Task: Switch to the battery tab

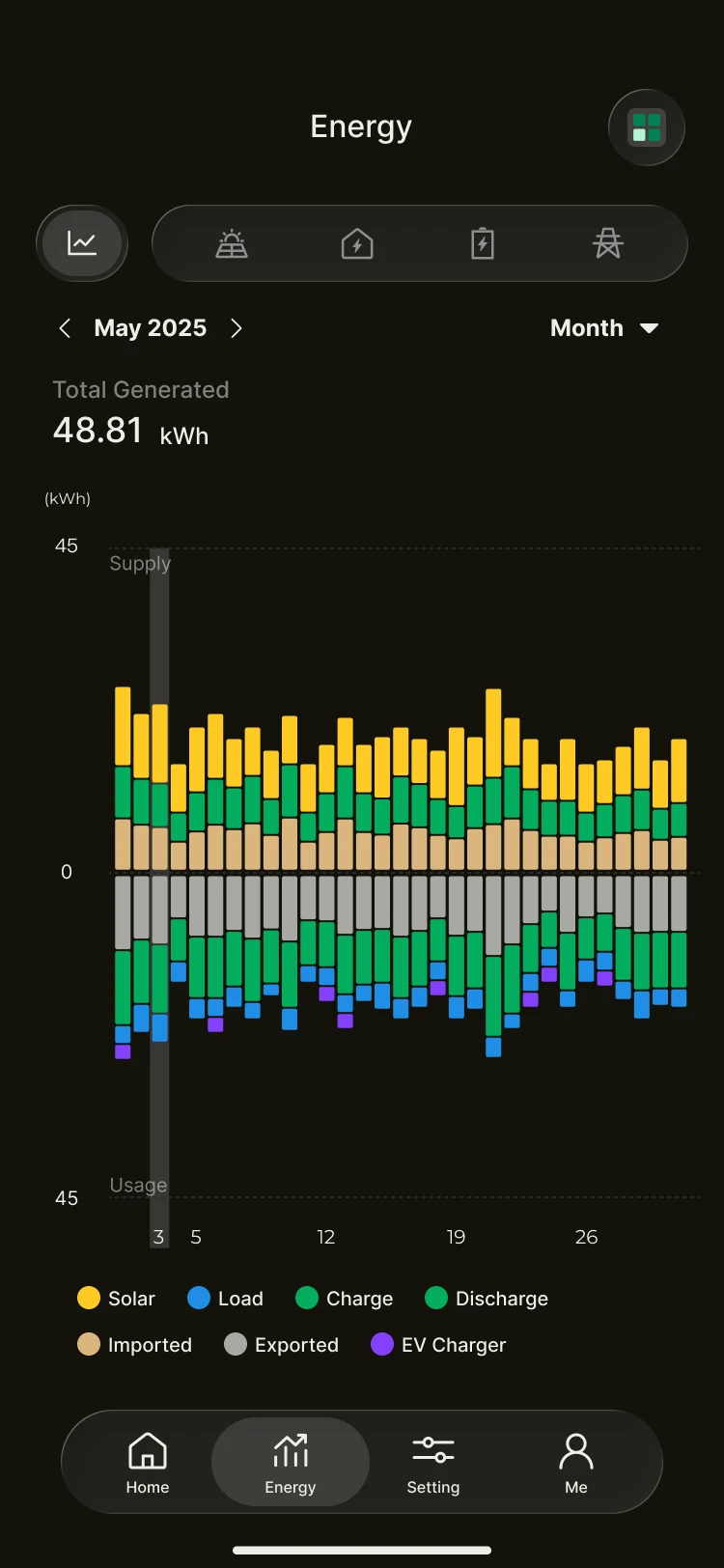Action: (x=483, y=243)
